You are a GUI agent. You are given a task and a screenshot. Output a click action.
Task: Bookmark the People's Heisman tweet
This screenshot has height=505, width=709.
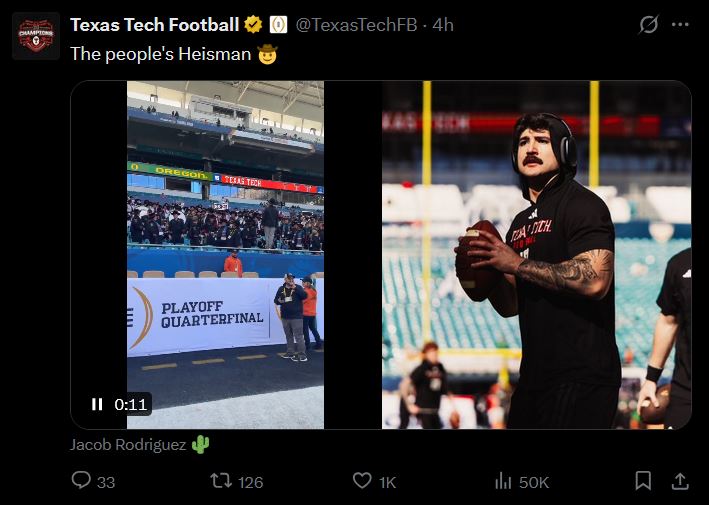pyautogui.click(x=643, y=481)
